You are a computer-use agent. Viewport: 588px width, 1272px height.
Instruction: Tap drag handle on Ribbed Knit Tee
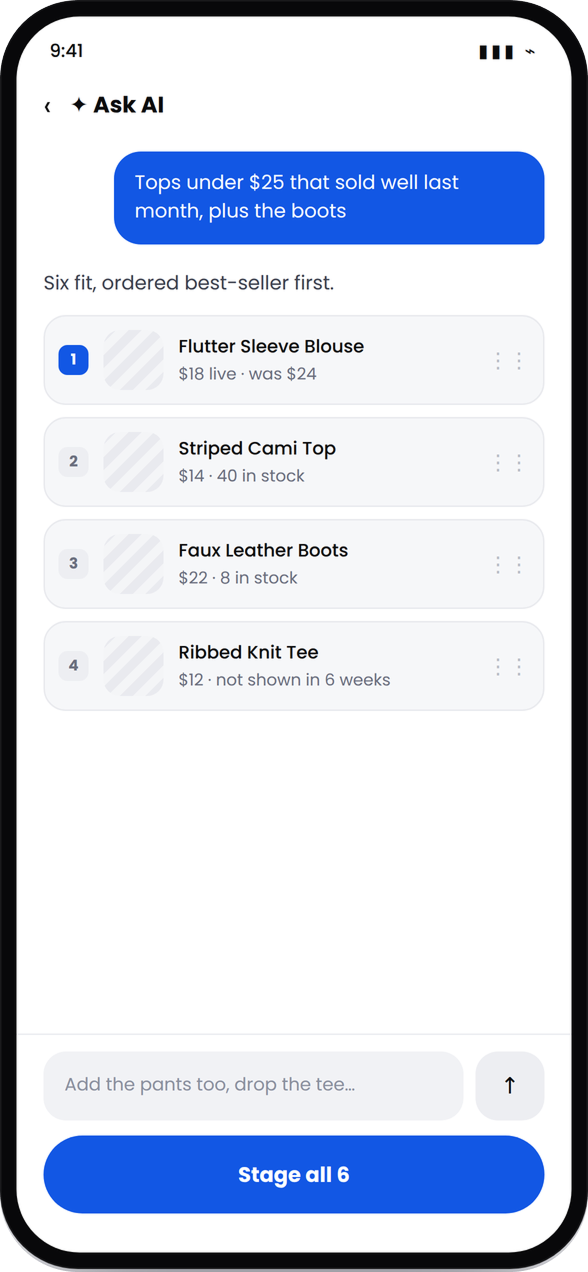tap(508, 667)
